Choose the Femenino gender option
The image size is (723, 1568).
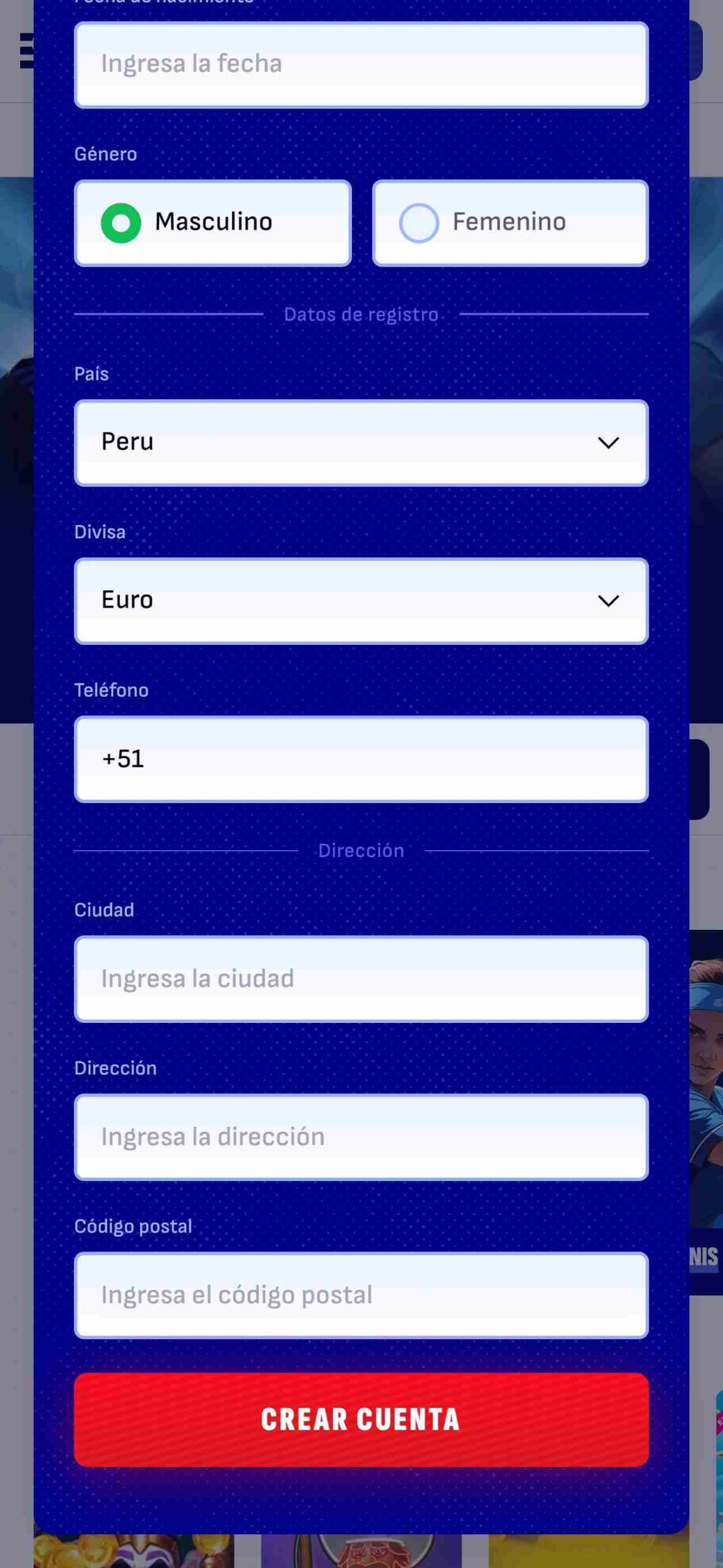click(510, 222)
